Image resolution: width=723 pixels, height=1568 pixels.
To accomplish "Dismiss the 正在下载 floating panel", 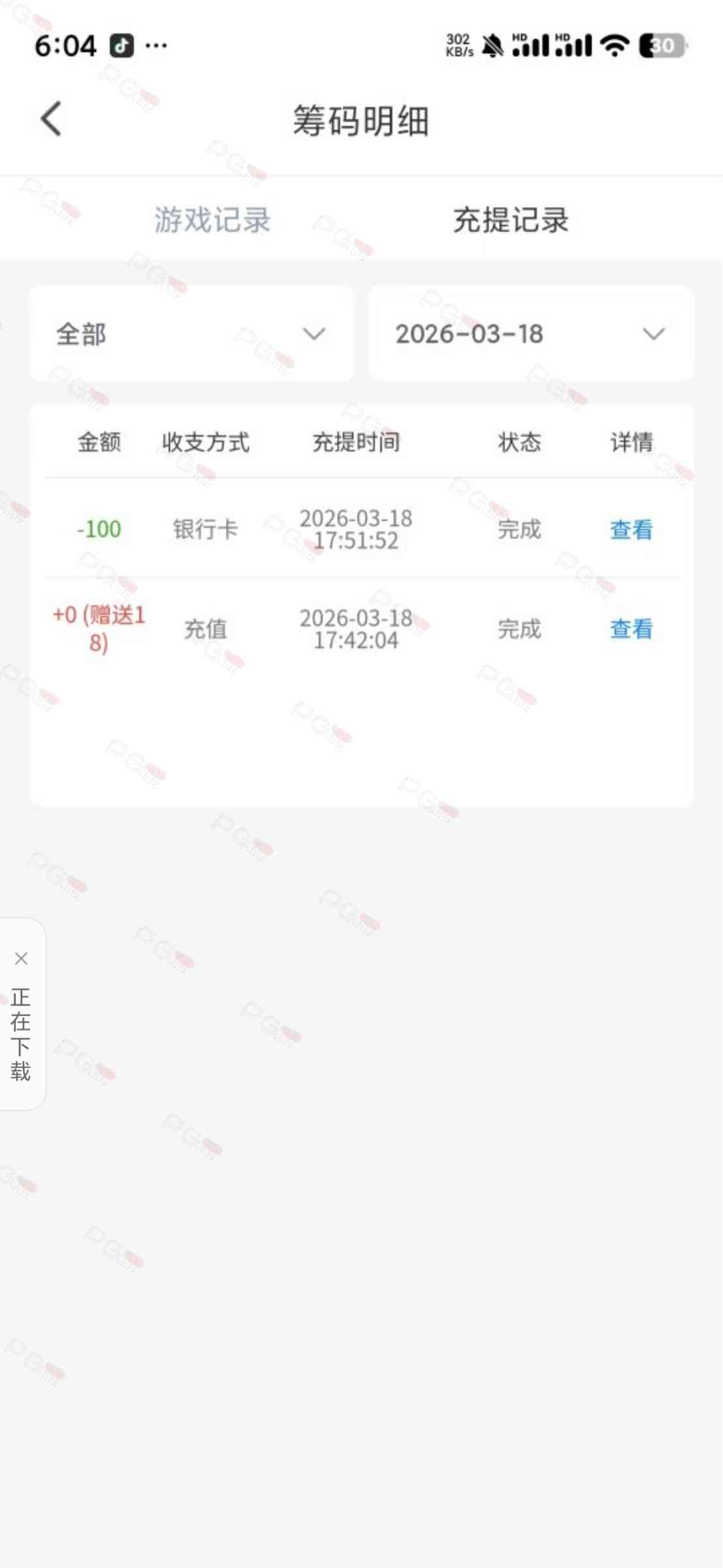I will click(x=21, y=958).
